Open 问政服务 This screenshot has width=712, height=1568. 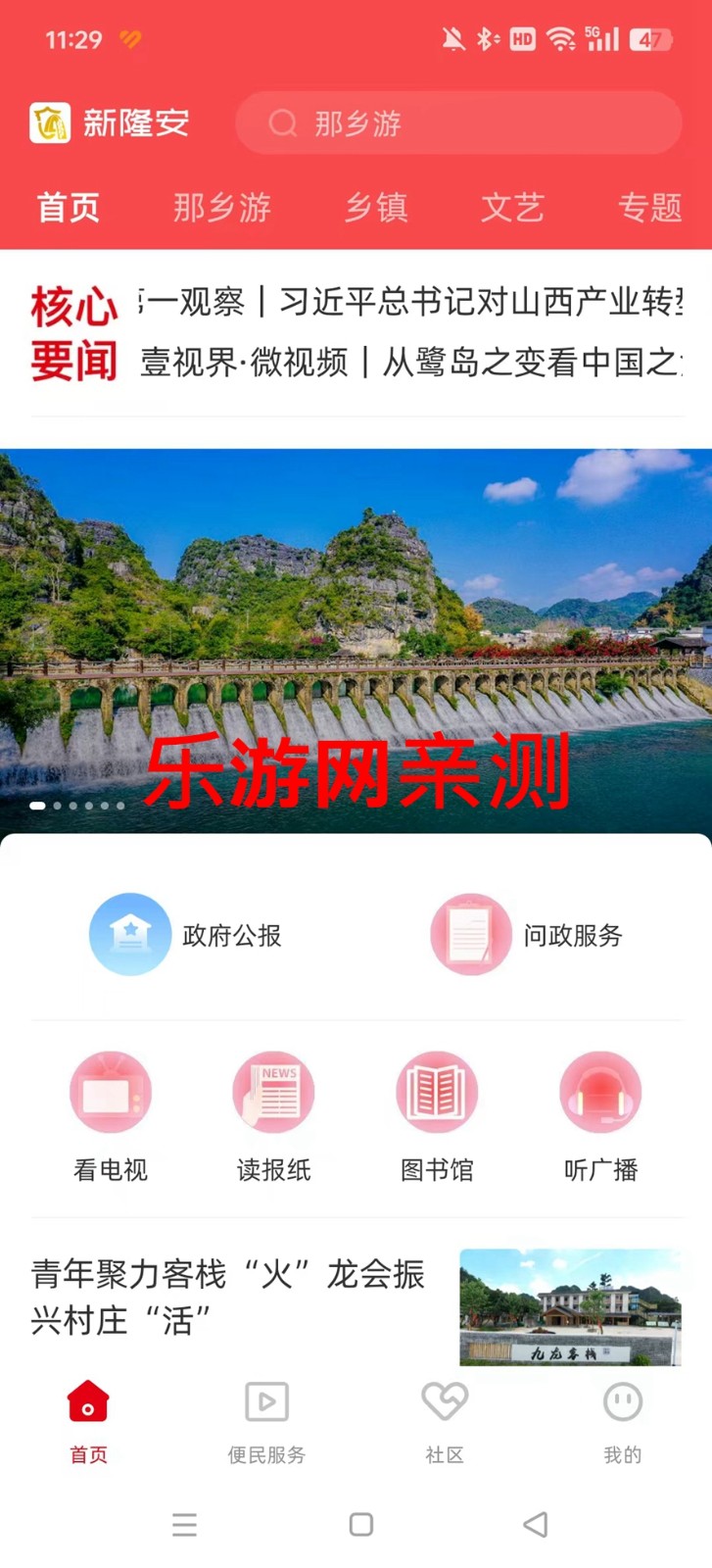527,935
